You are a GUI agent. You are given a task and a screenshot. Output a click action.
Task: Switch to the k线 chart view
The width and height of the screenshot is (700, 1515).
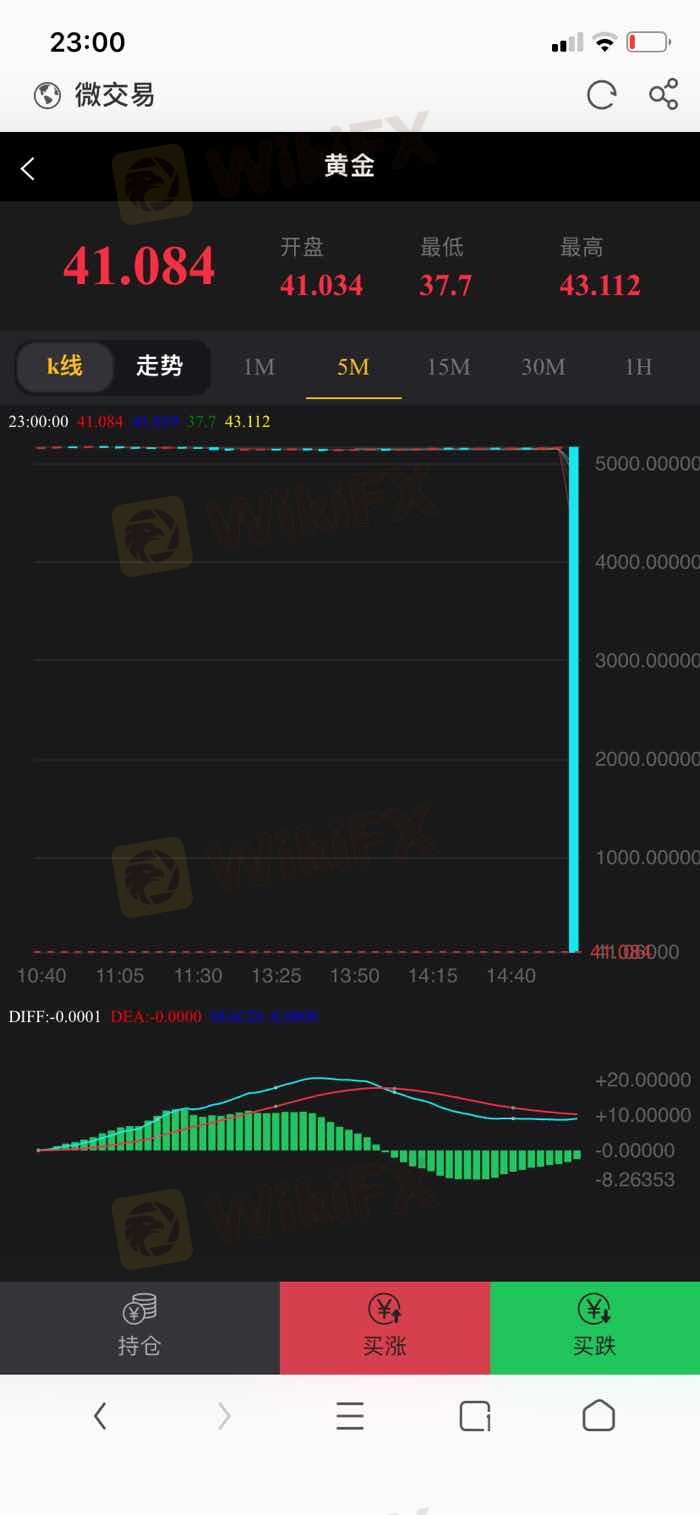pos(65,366)
